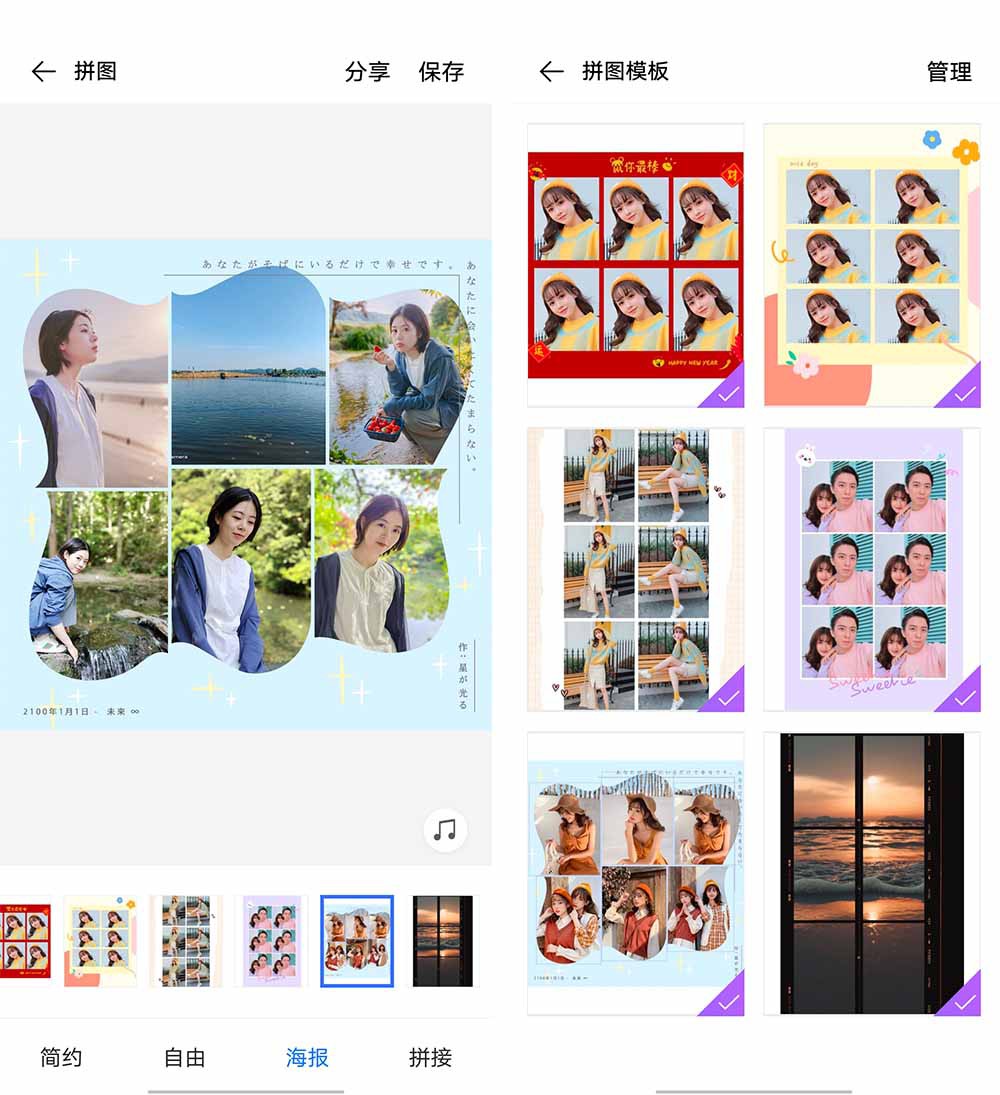Image resolution: width=1000 pixels, height=1095 pixels.
Task: Select the six-bench-photo template in strip
Action: coord(186,941)
